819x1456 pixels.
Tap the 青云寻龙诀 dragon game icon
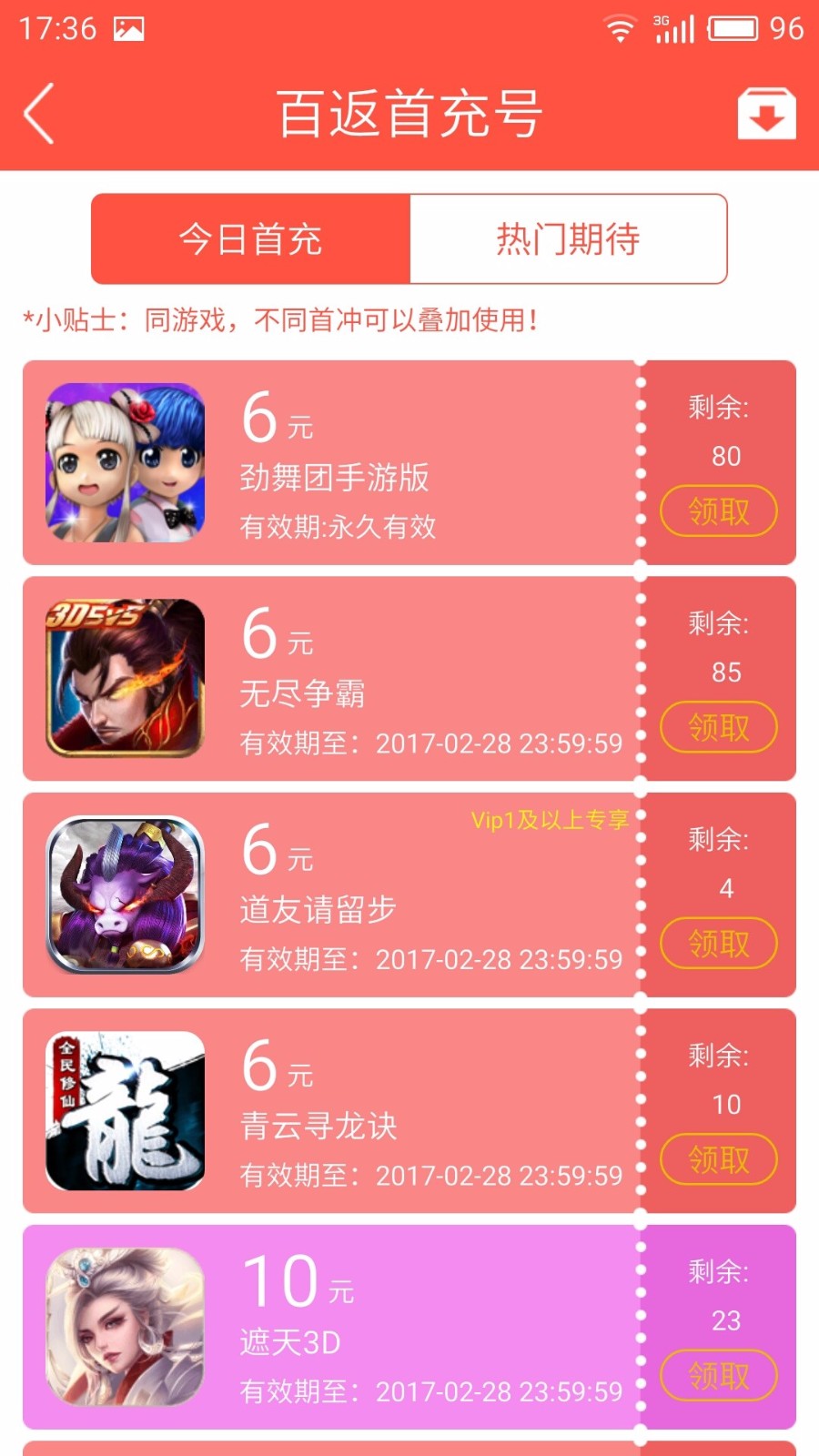point(123,1112)
